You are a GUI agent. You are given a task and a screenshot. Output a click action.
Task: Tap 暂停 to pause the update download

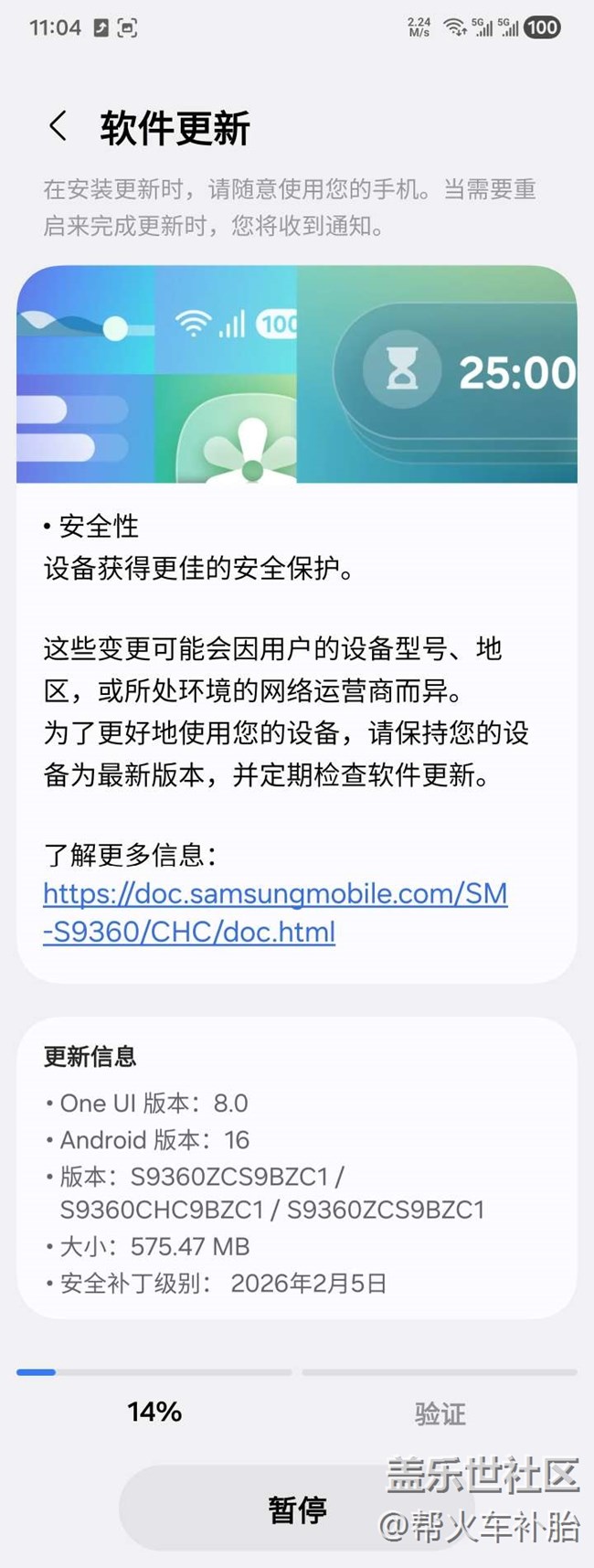297,1509
